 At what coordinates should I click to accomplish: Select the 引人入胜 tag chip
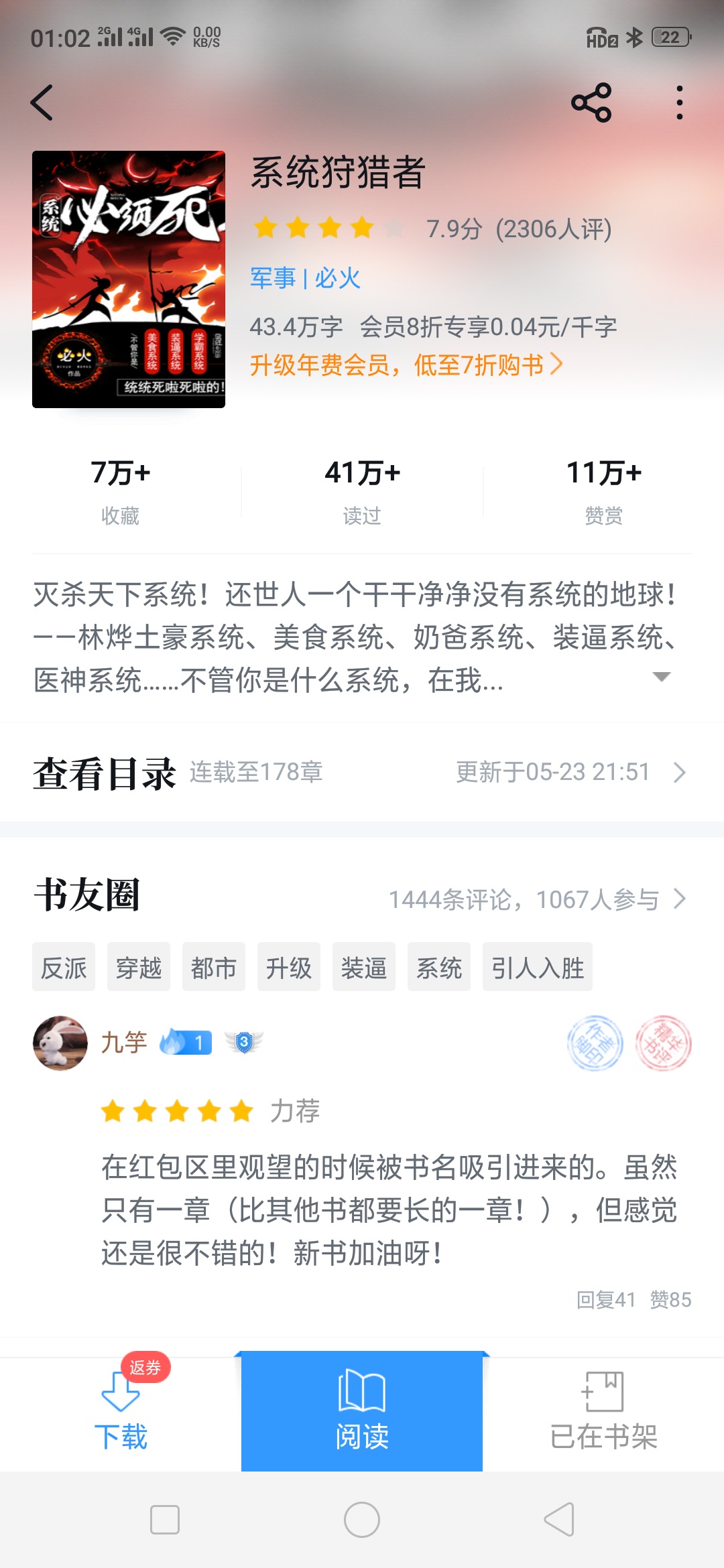538,967
